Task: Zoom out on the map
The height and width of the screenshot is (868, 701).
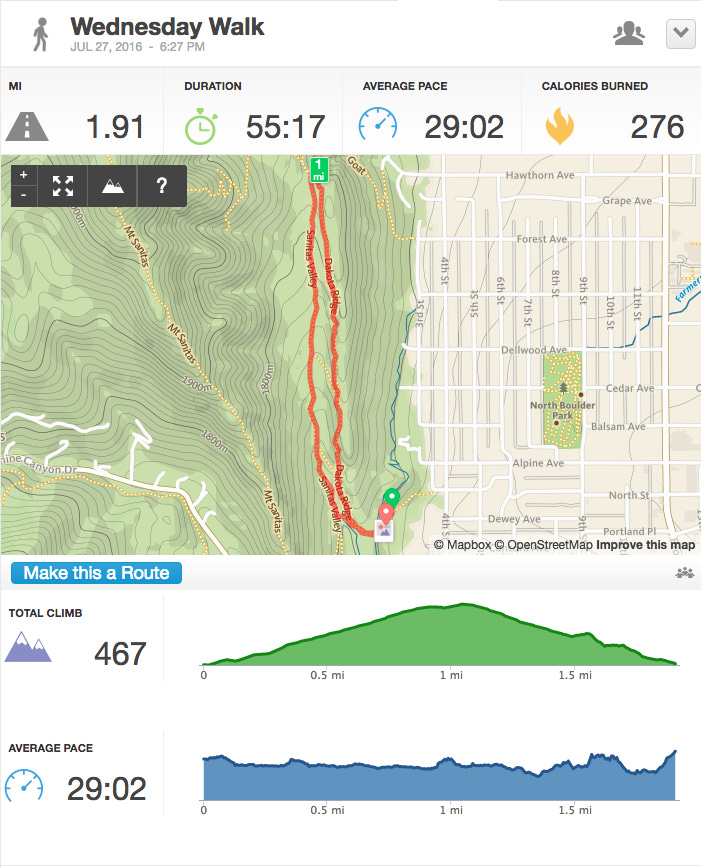Action: pos(24,196)
